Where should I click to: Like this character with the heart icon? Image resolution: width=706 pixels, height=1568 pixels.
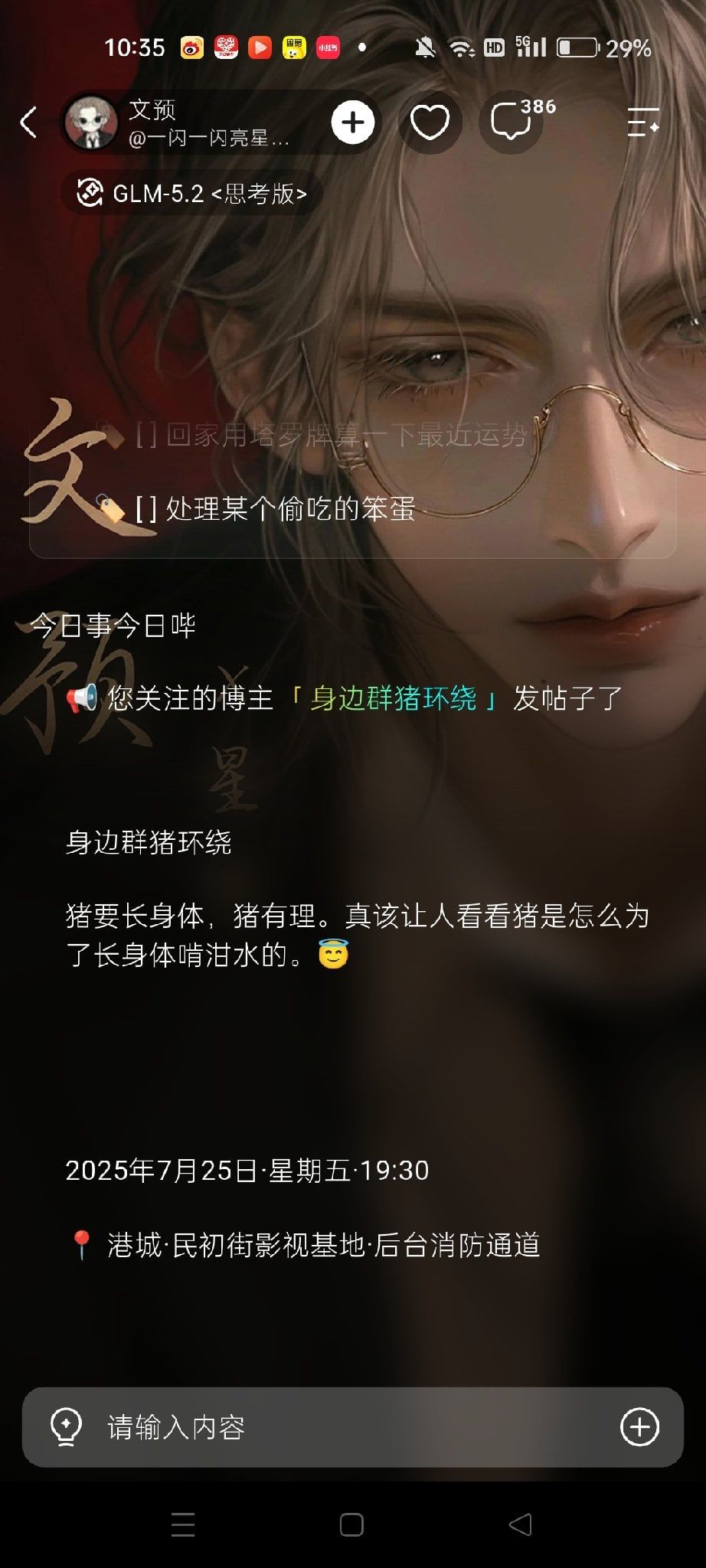430,122
